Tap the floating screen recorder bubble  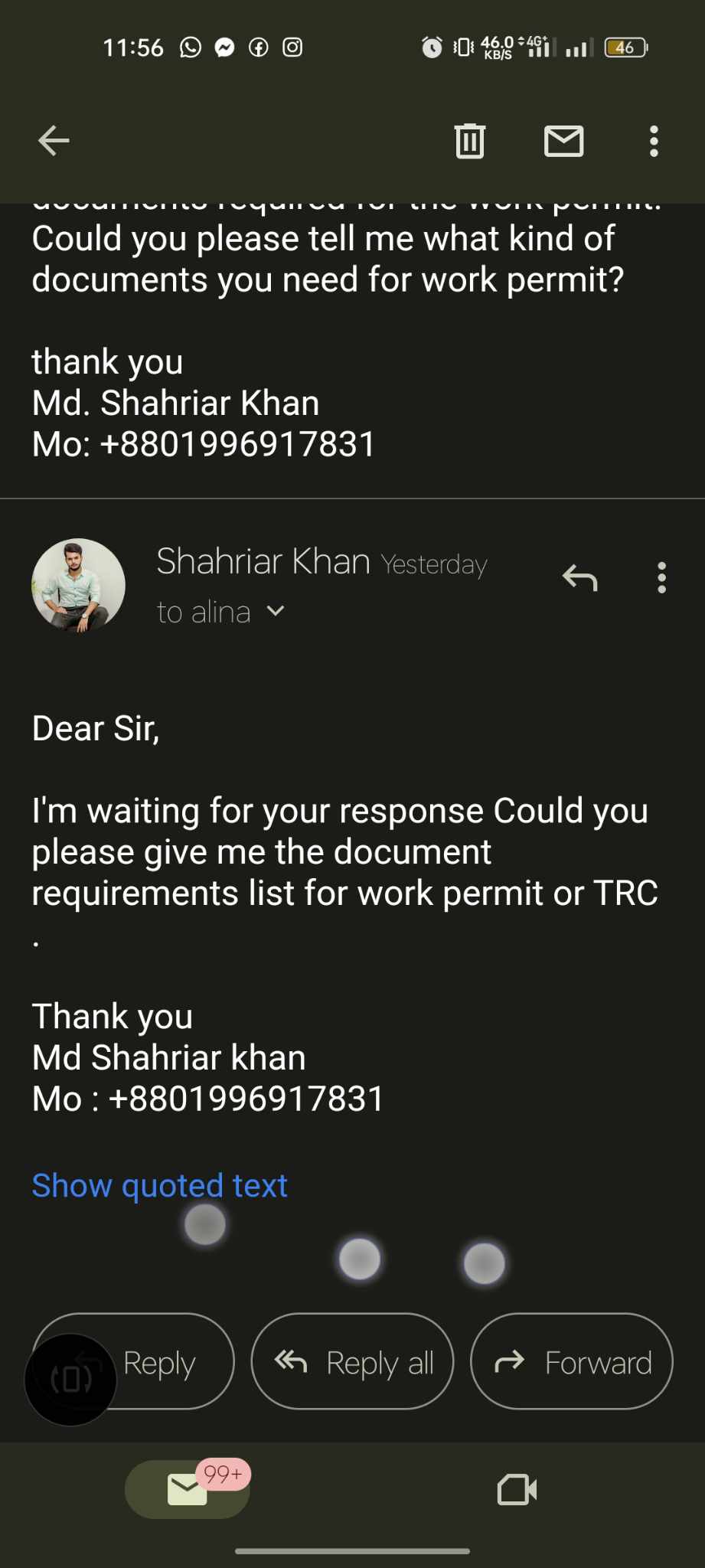70,1380
